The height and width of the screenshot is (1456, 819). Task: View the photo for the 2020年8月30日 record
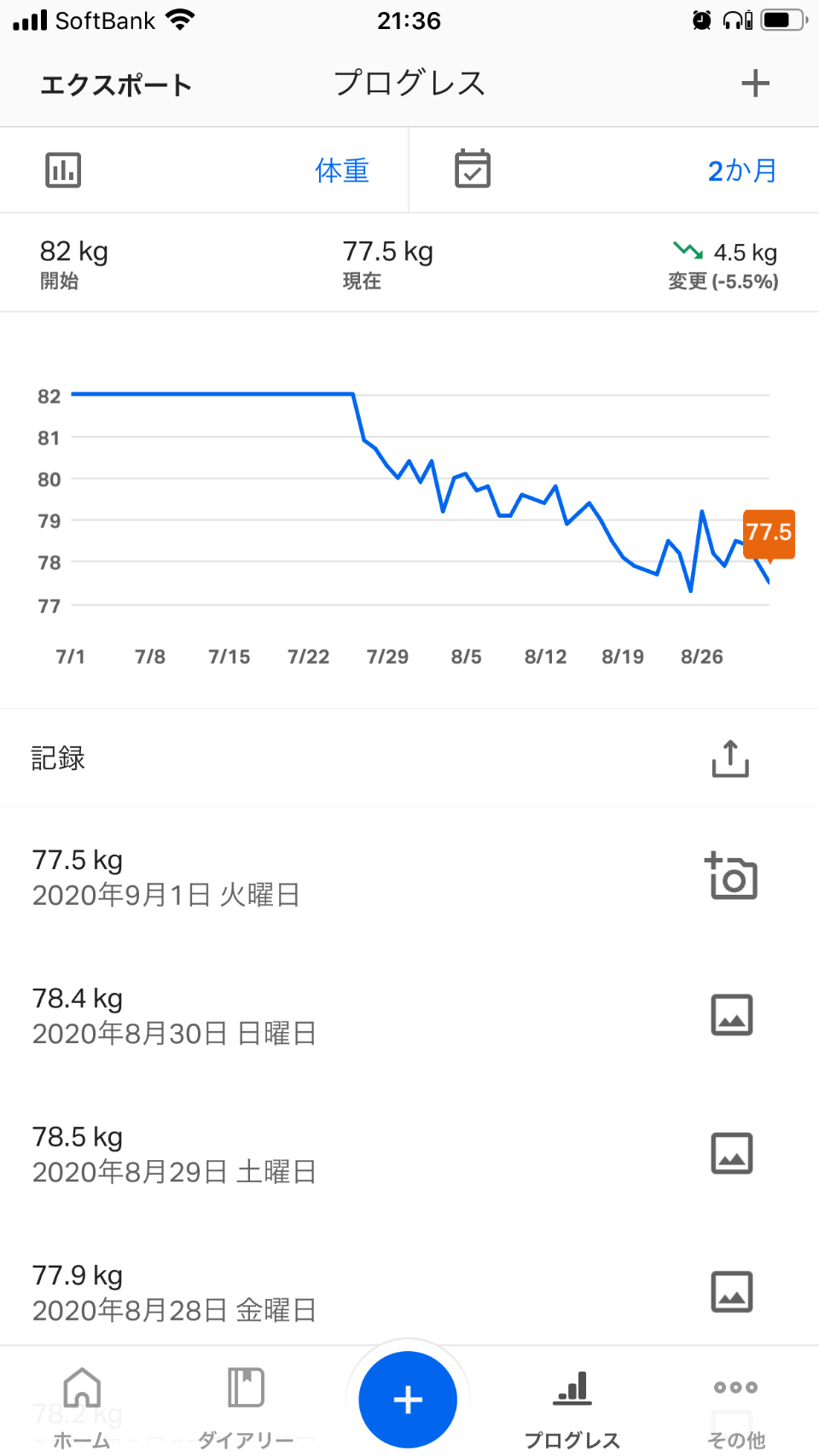click(732, 1015)
